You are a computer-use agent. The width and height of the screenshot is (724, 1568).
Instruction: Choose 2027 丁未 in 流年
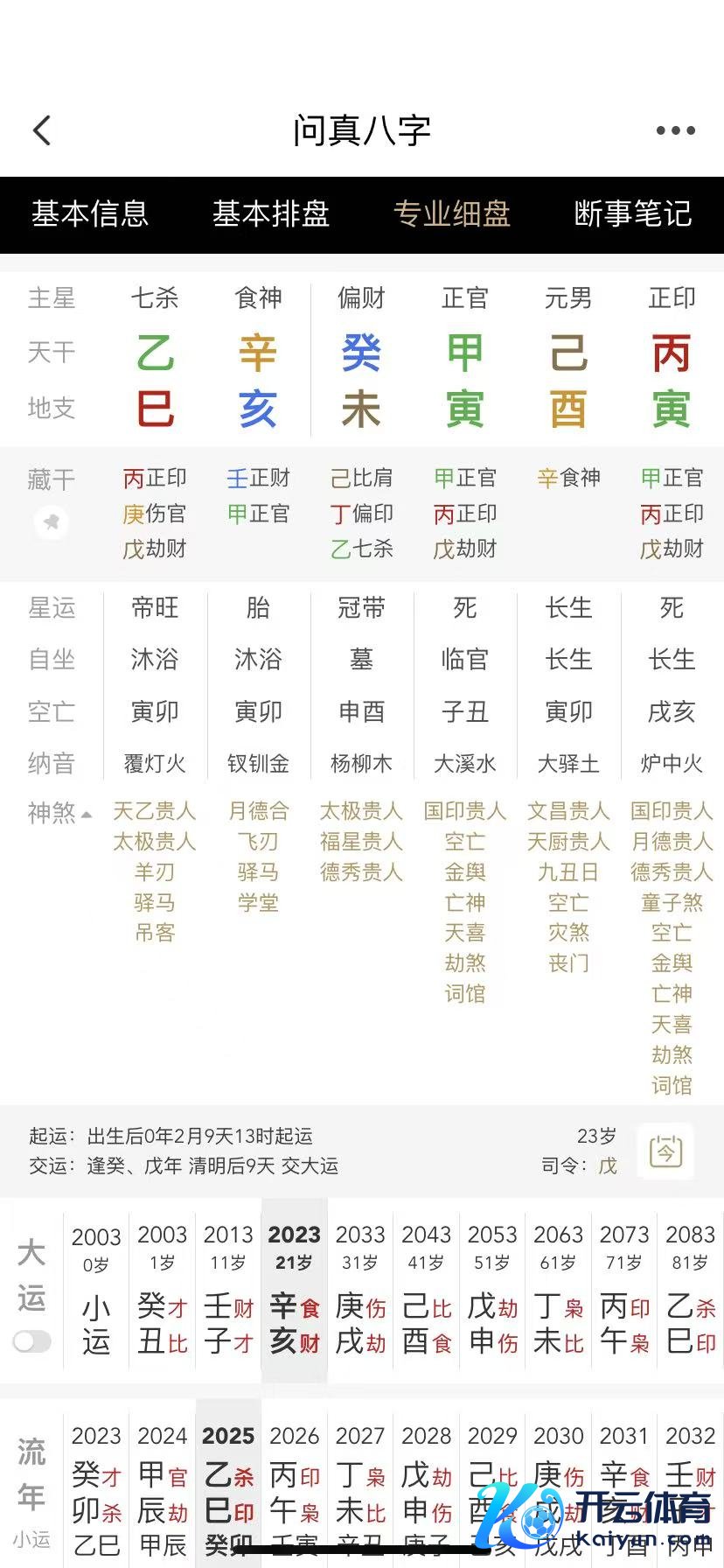[360, 1487]
